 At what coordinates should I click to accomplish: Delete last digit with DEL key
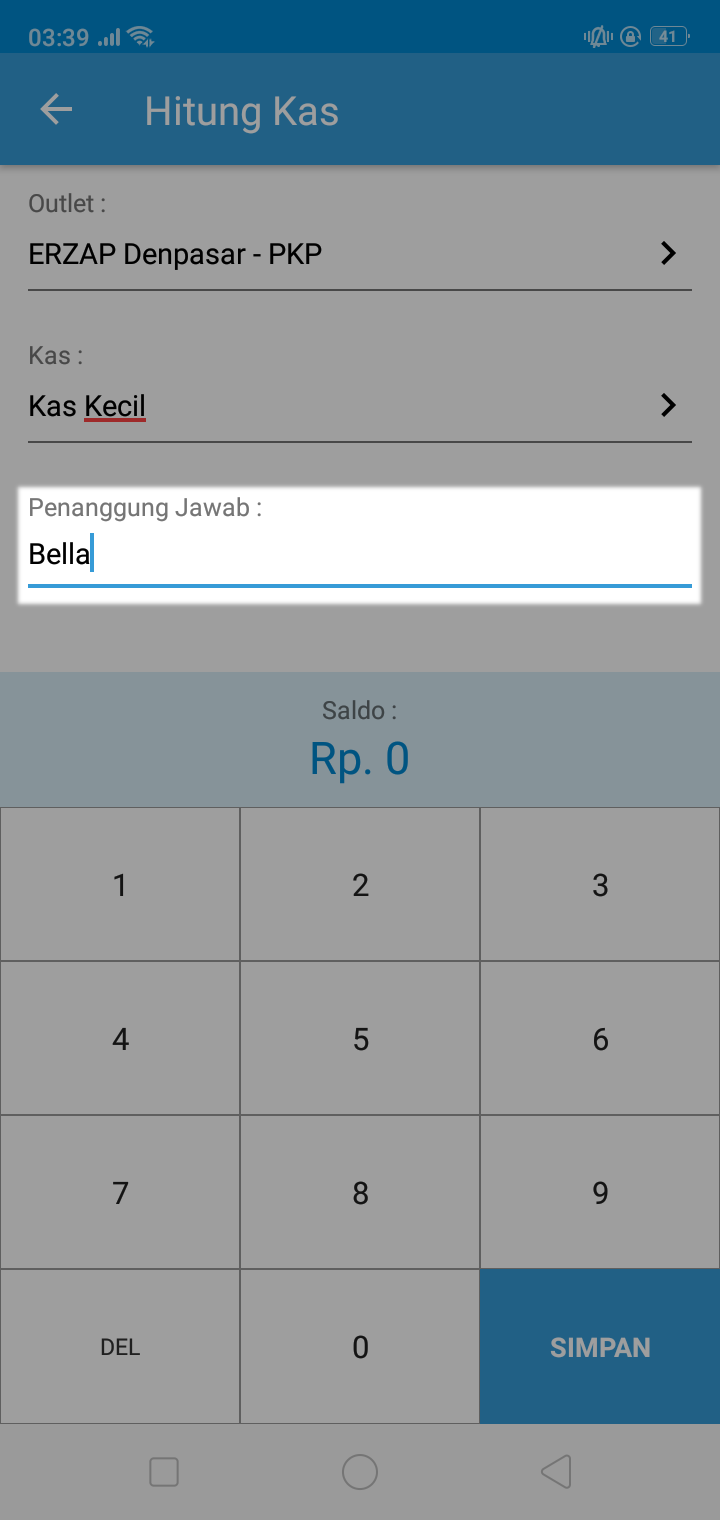[x=120, y=1347]
